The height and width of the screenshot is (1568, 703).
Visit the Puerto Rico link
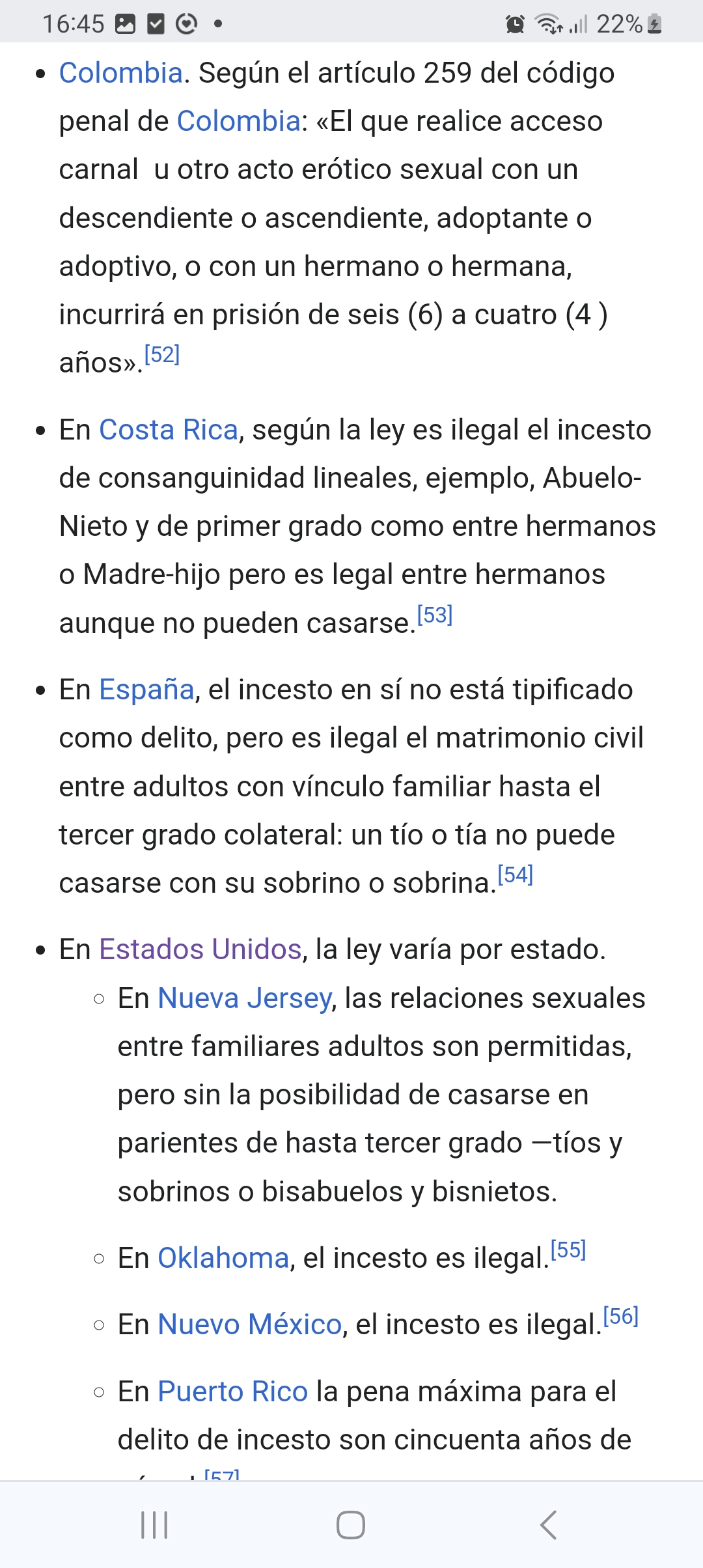tap(232, 1392)
